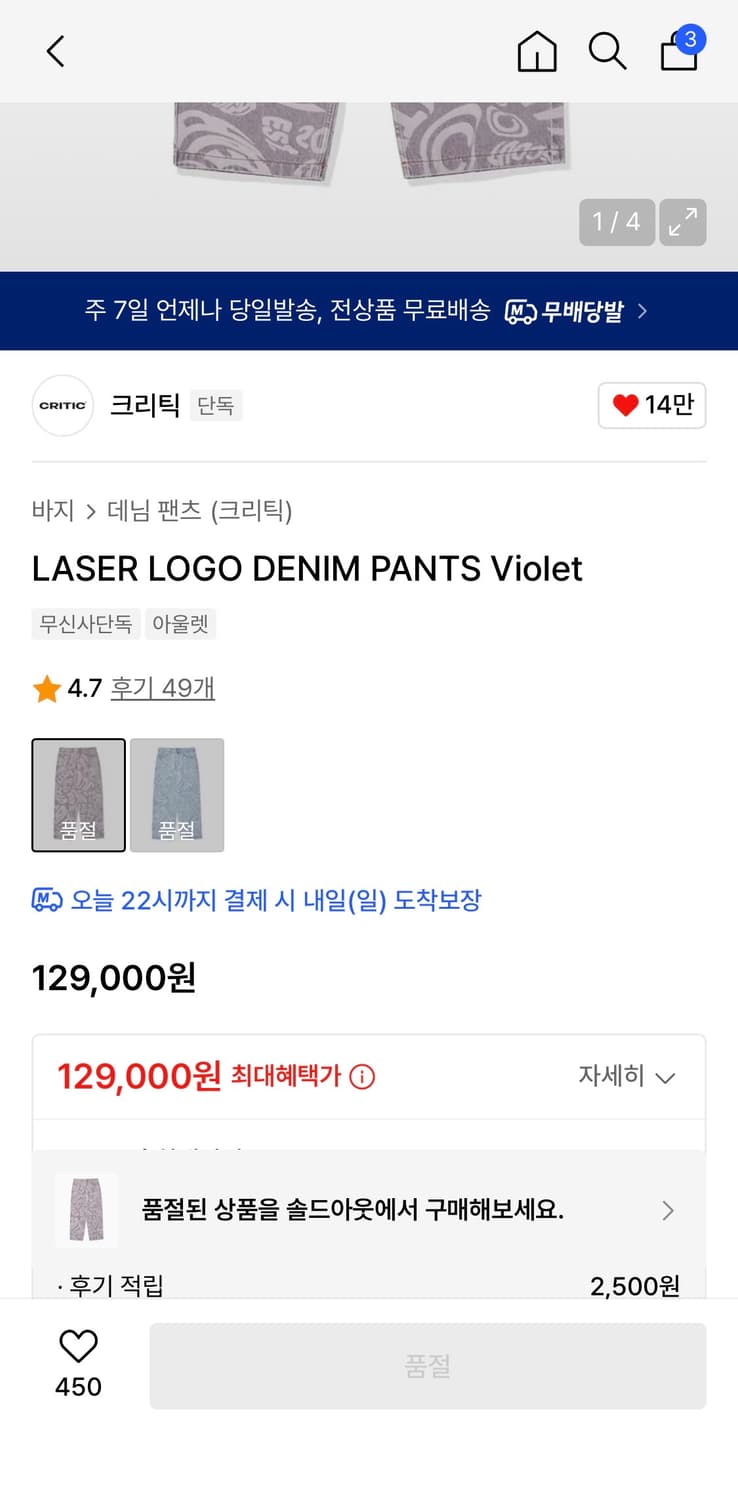Click the delivery truck icon next to arrival guarantee
Image resolution: width=738 pixels, height=1500 pixels.
(x=47, y=900)
